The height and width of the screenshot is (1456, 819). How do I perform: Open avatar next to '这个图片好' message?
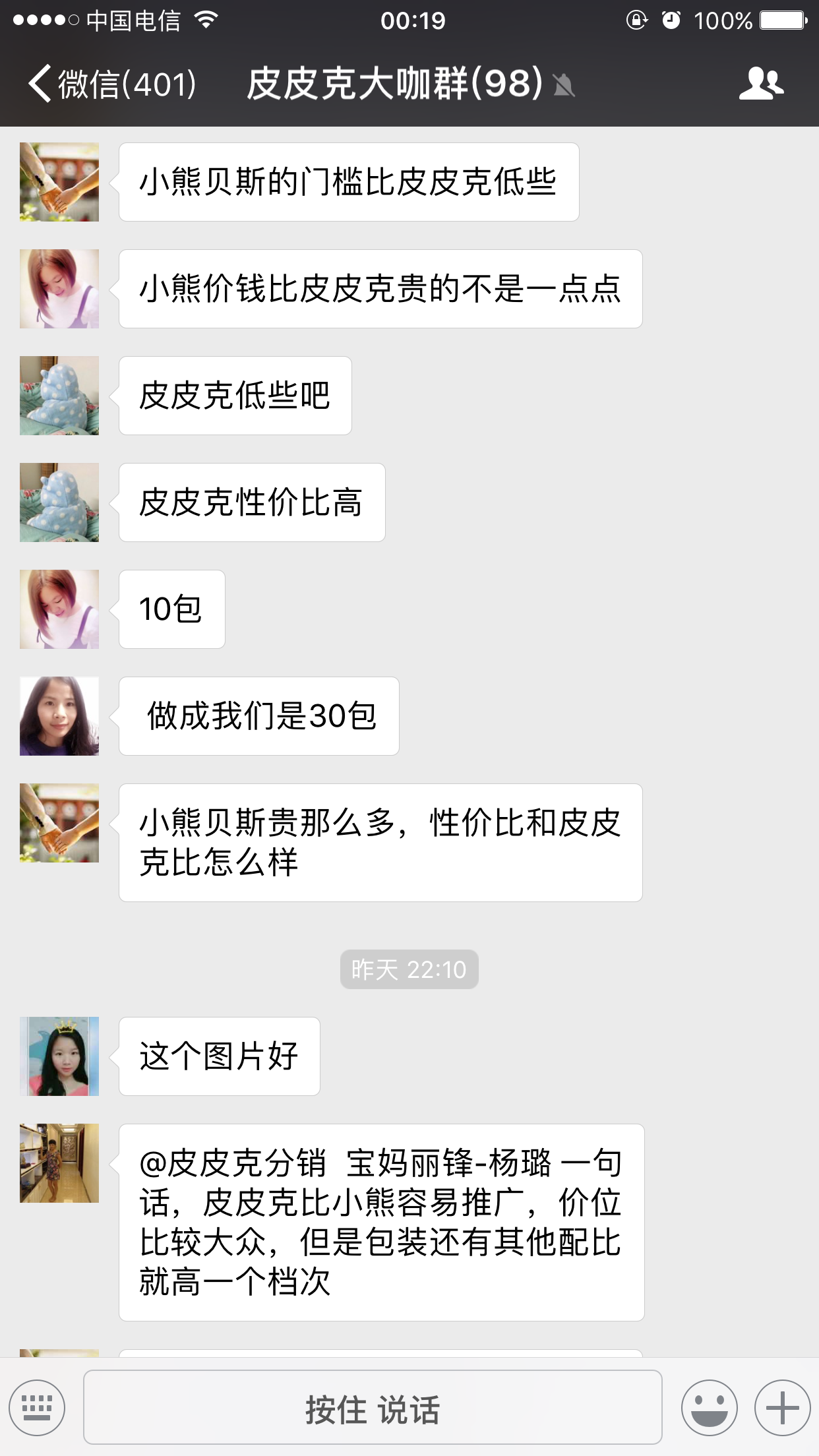[59, 1056]
